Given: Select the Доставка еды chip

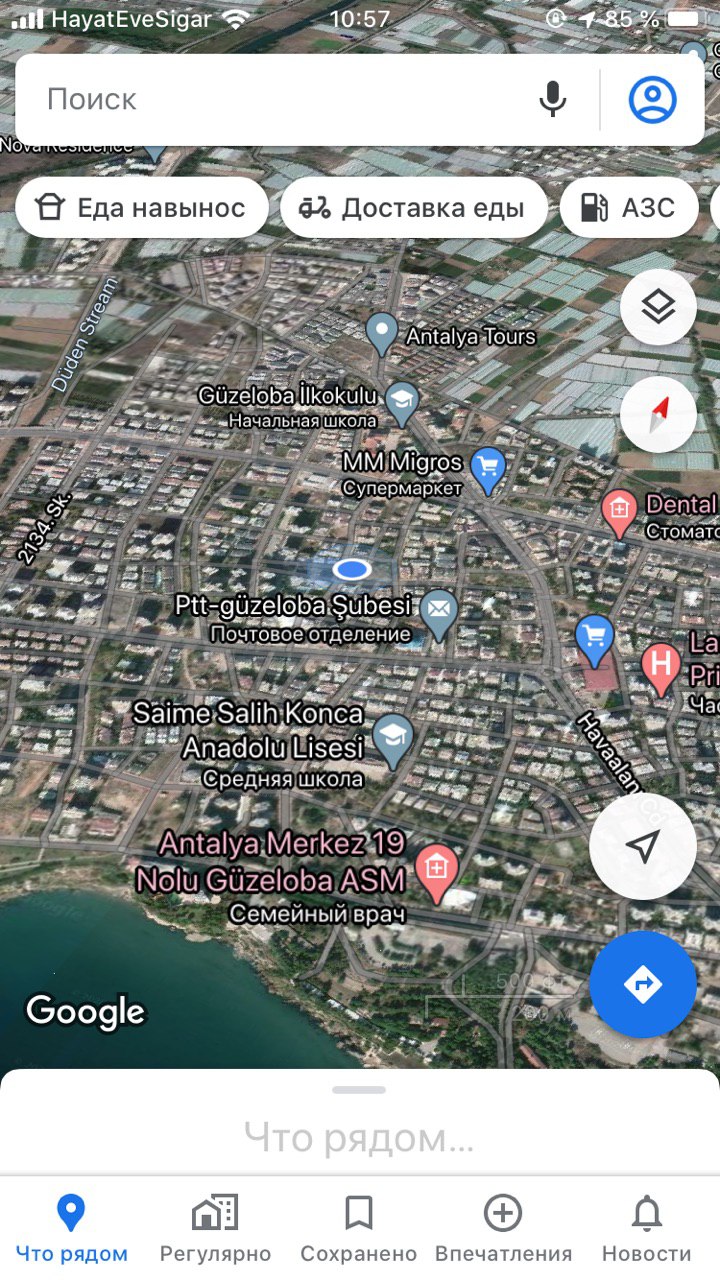Looking at the screenshot, I should [x=414, y=208].
